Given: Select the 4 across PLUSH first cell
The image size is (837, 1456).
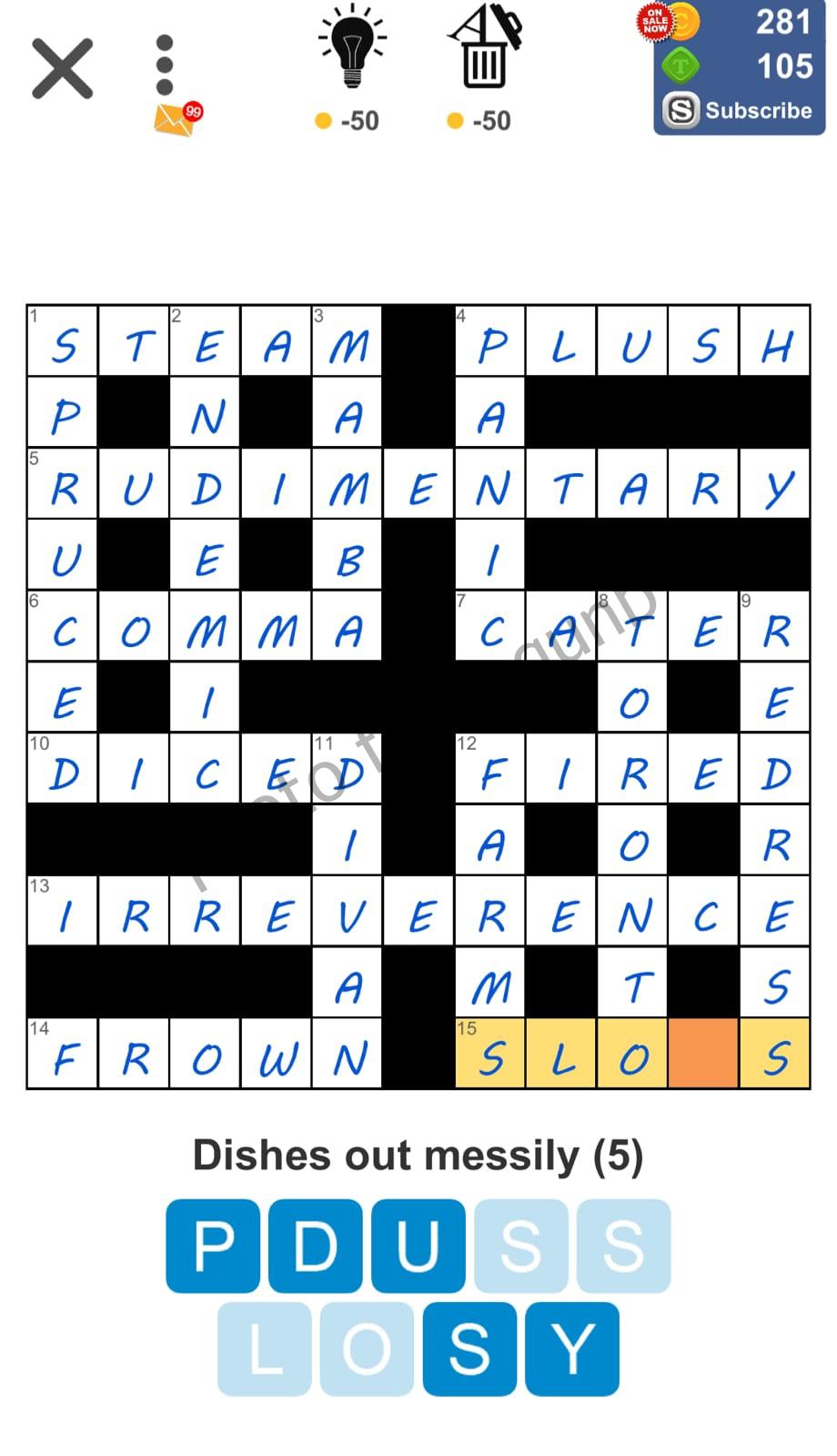Looking at the screenshot, I should (x=489, y=340).
